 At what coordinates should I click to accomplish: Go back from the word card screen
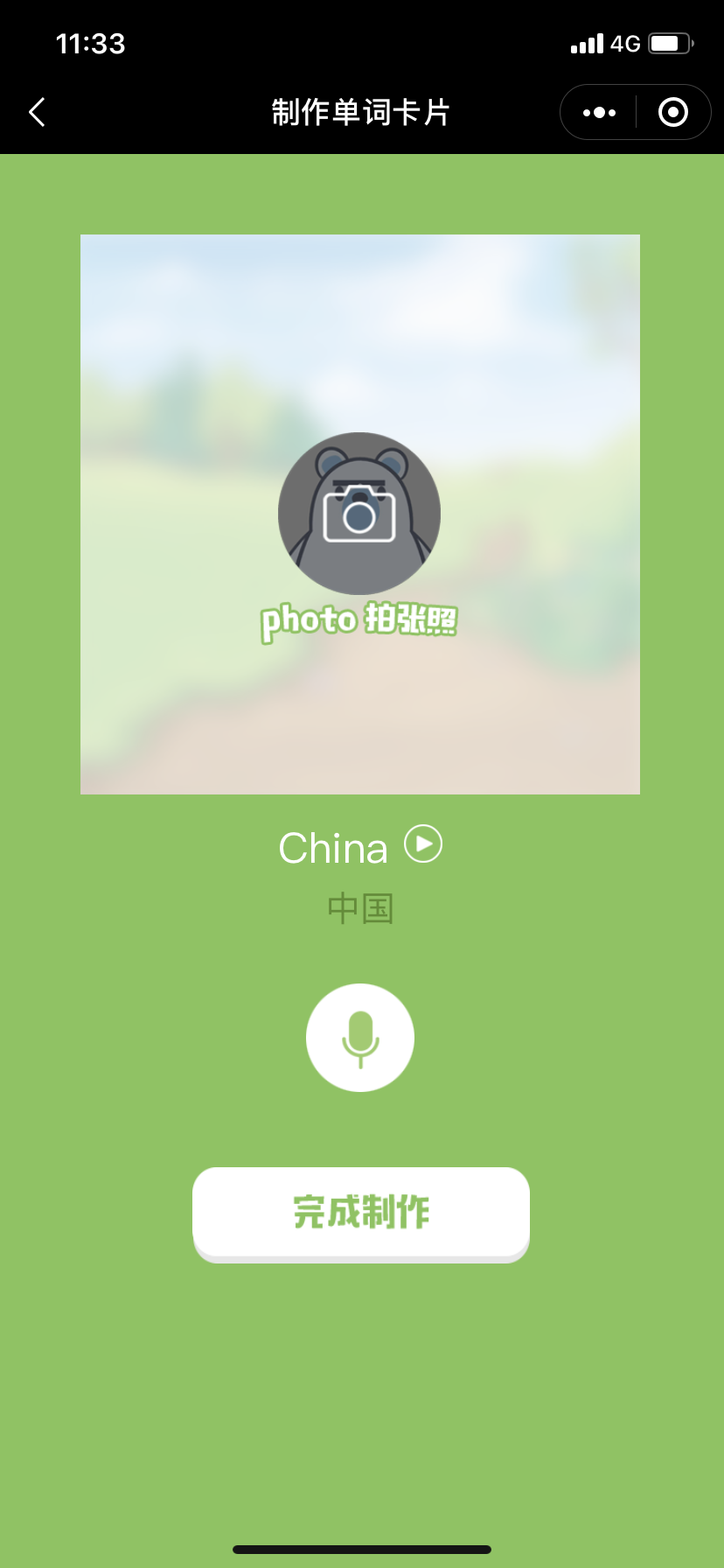click(x=38, y=112)
